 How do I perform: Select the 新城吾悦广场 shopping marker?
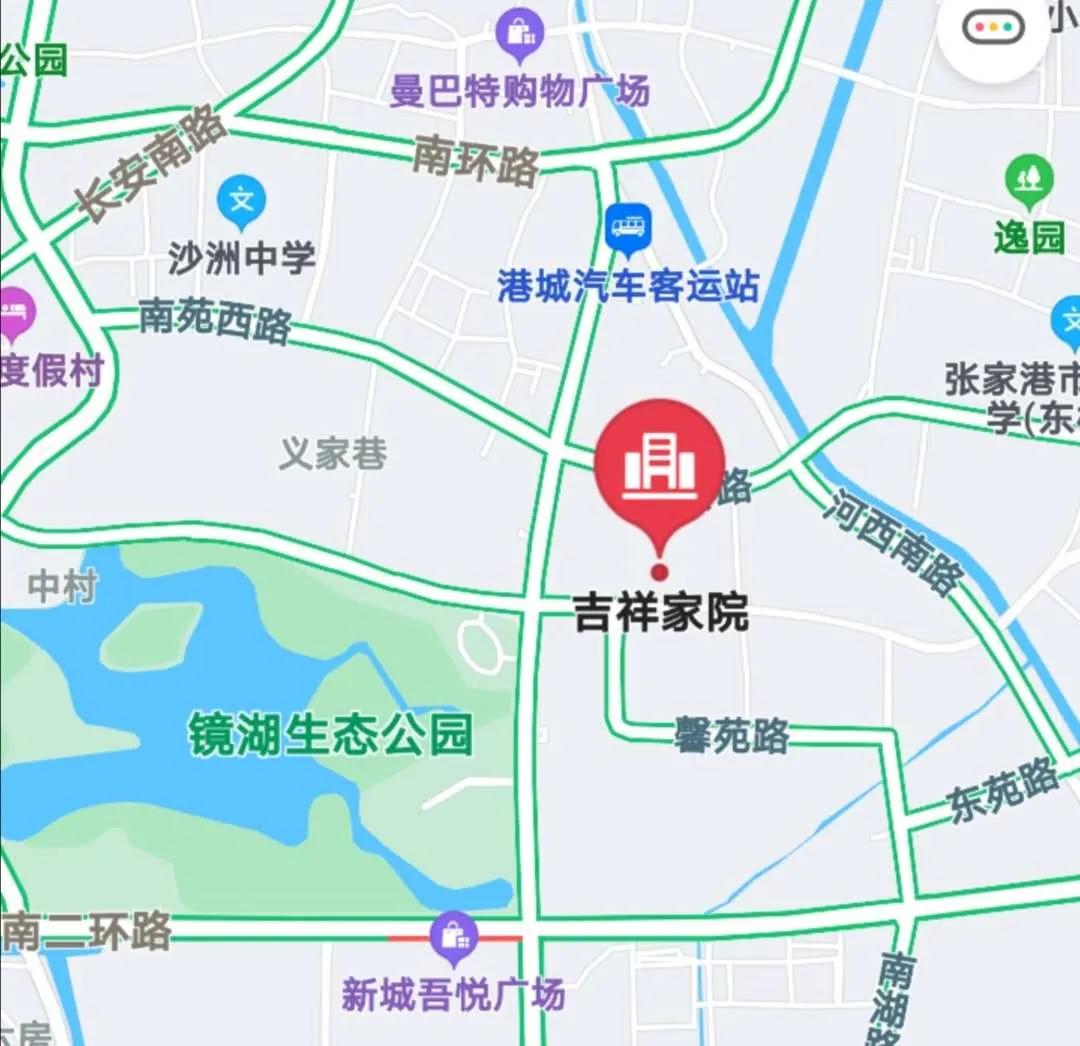[454, 937]
